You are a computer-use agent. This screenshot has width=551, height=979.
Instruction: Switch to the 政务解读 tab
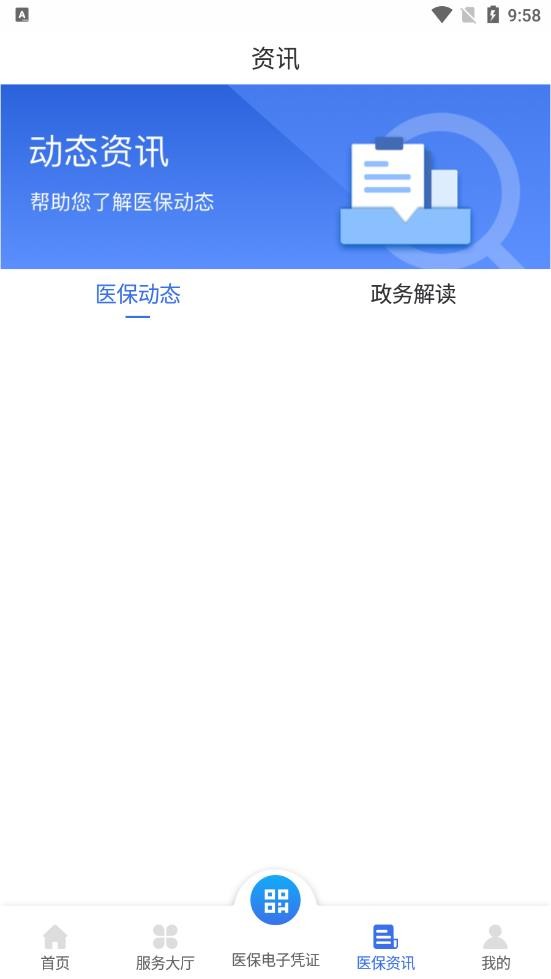point(413,294)
